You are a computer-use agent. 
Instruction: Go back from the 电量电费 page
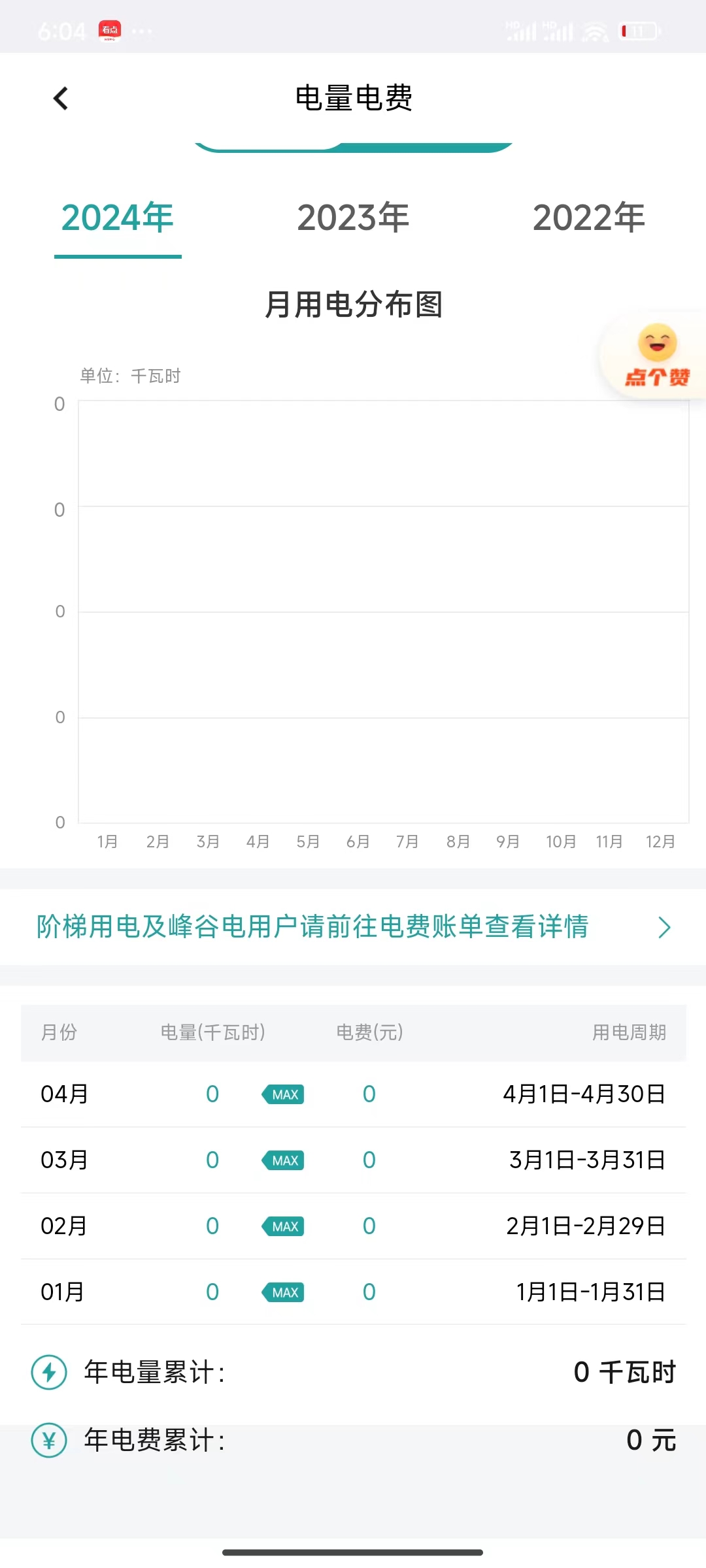click(61, 99)
